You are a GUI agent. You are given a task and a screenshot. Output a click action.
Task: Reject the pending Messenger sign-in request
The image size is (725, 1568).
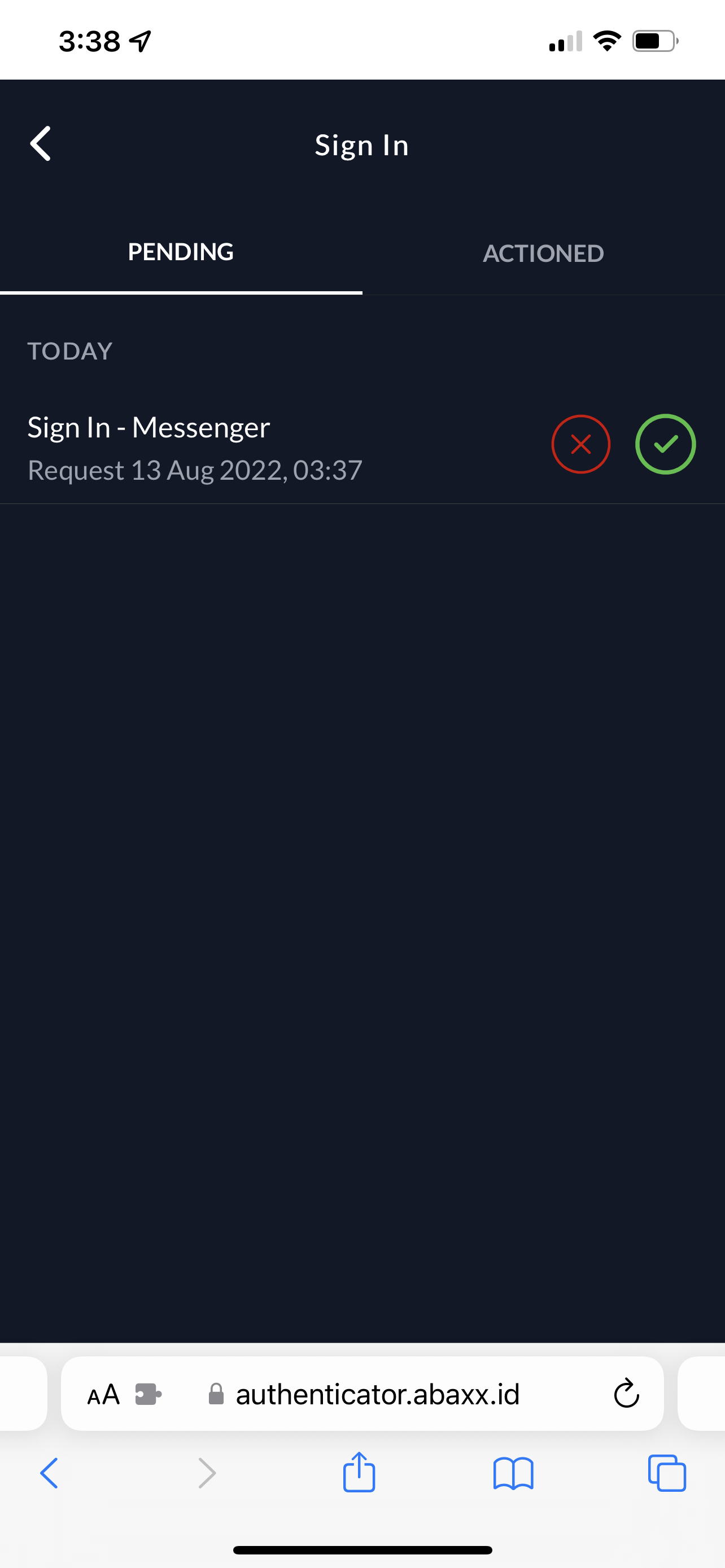coord(580,444)
